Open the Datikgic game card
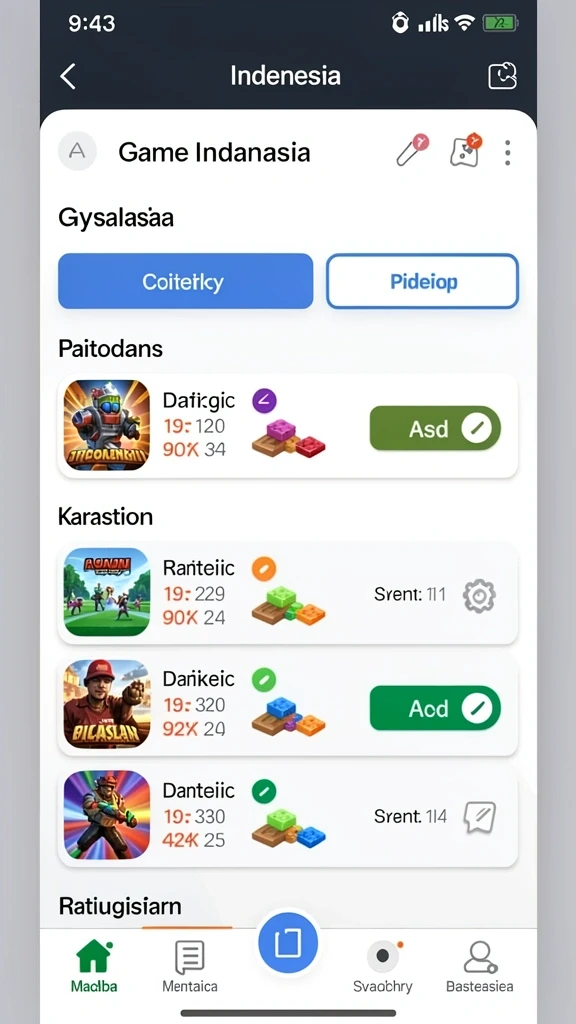This screenshot has height=1024, width=576. (288, 426)
